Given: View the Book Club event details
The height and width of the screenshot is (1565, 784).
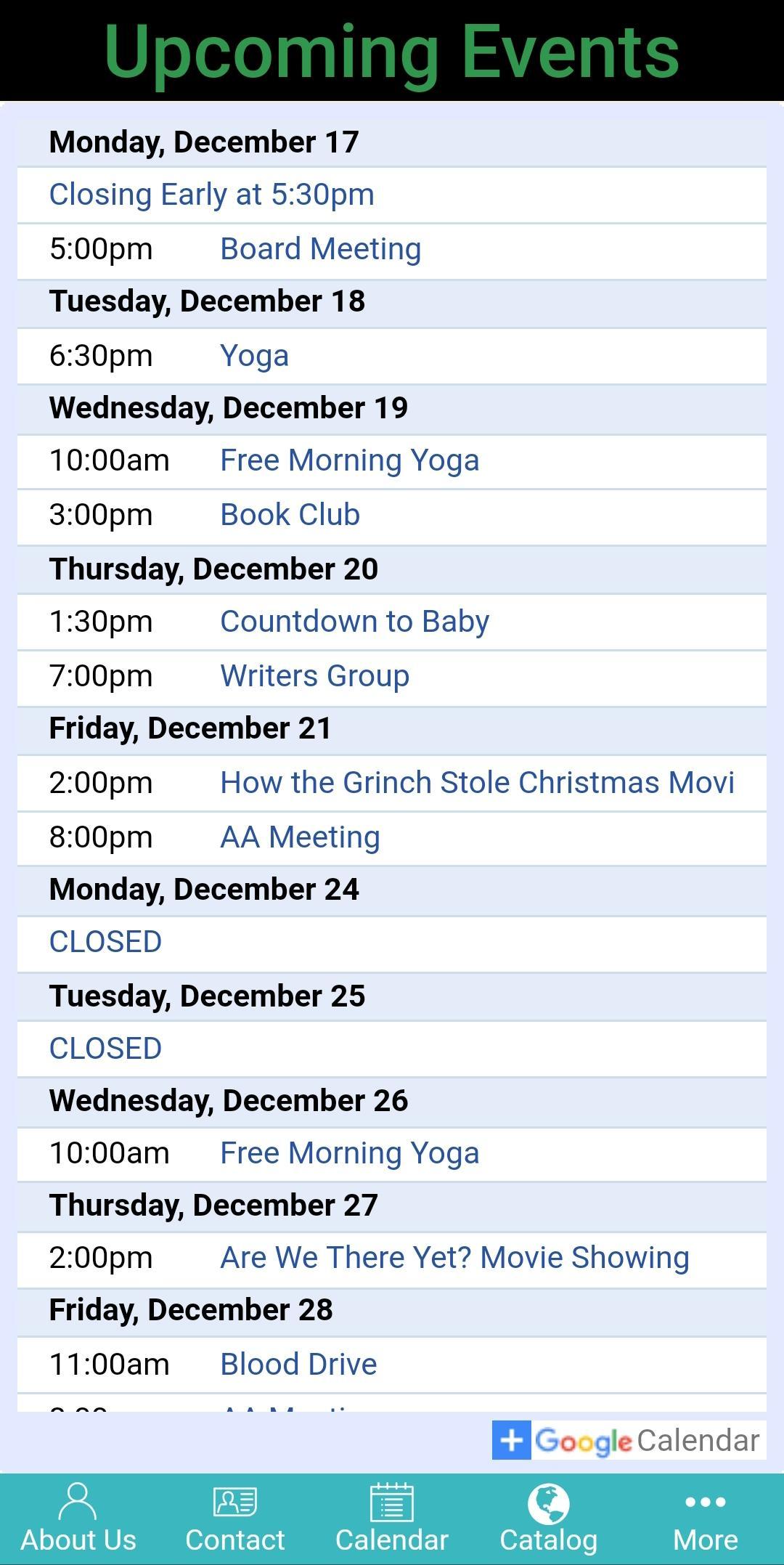Looking at the screenshot, I should click(290, 515).
